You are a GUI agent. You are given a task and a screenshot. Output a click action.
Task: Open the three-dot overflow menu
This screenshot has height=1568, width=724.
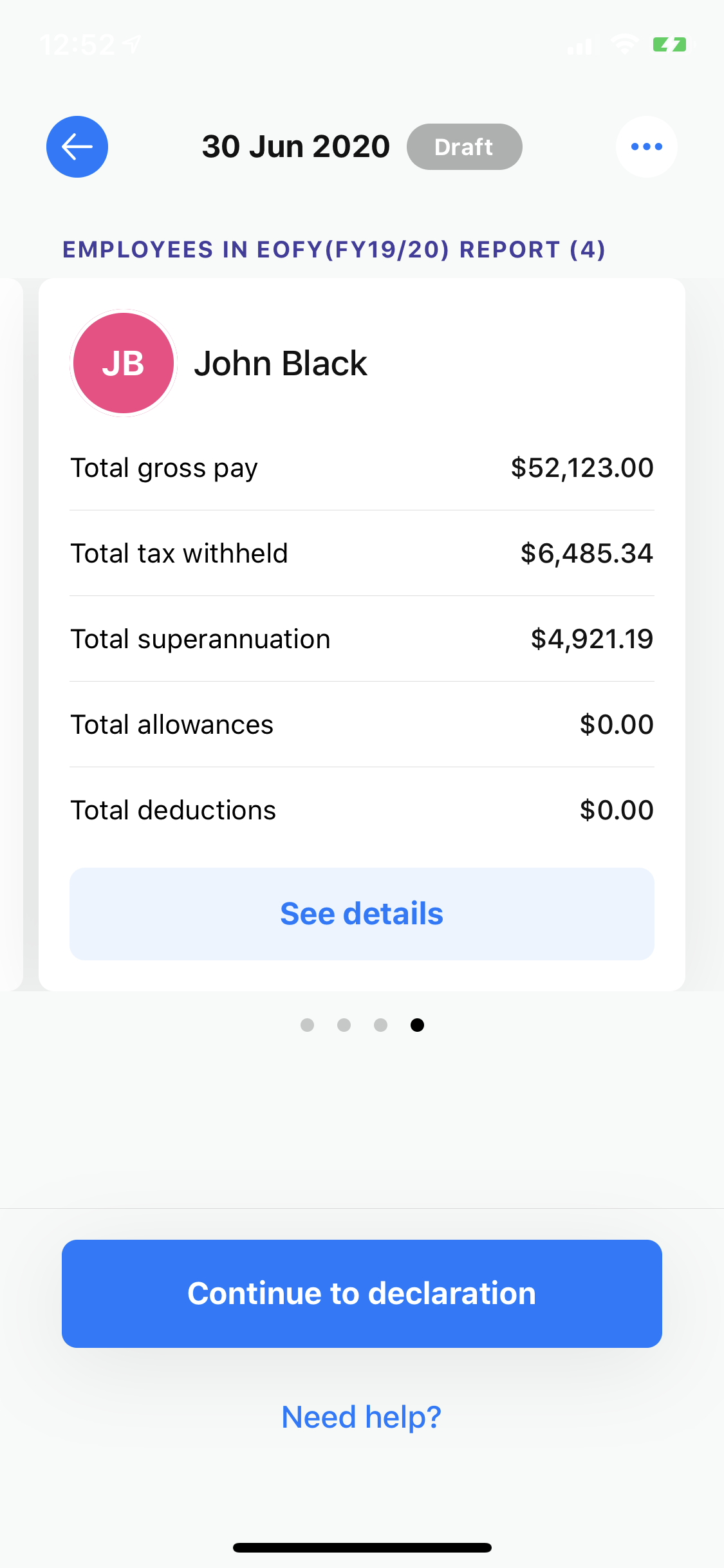[x=646, y=147]
